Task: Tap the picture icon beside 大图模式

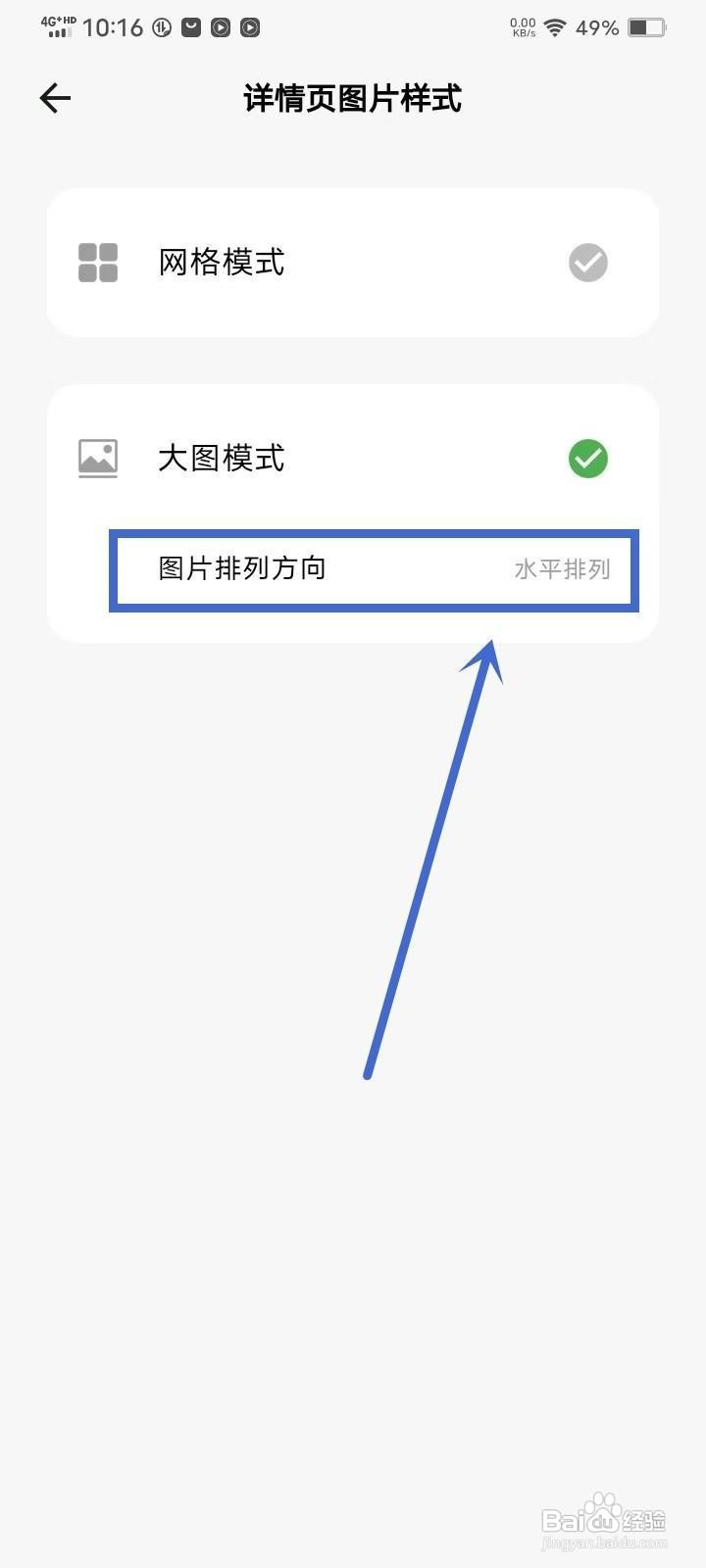Action: 97,458
